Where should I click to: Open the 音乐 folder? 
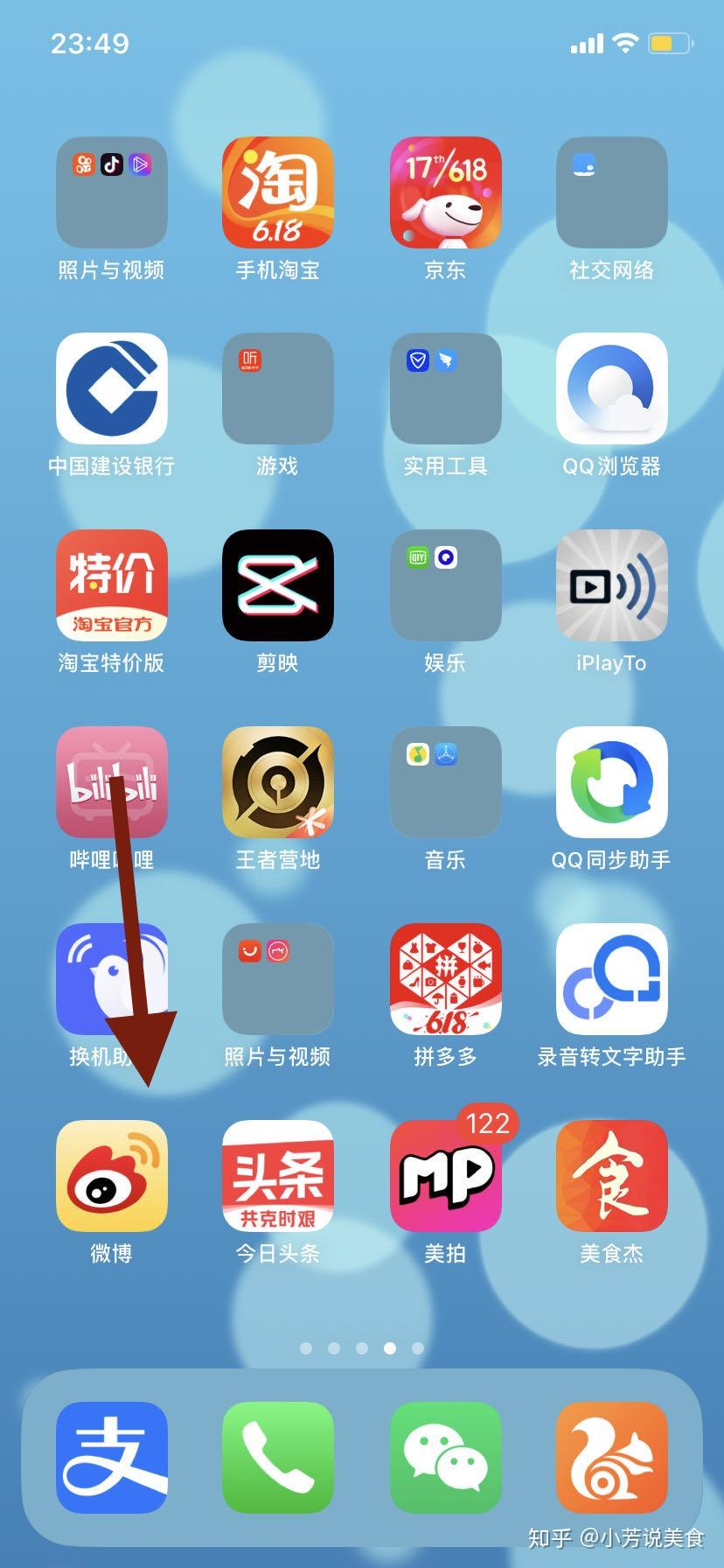click(445, 781)
